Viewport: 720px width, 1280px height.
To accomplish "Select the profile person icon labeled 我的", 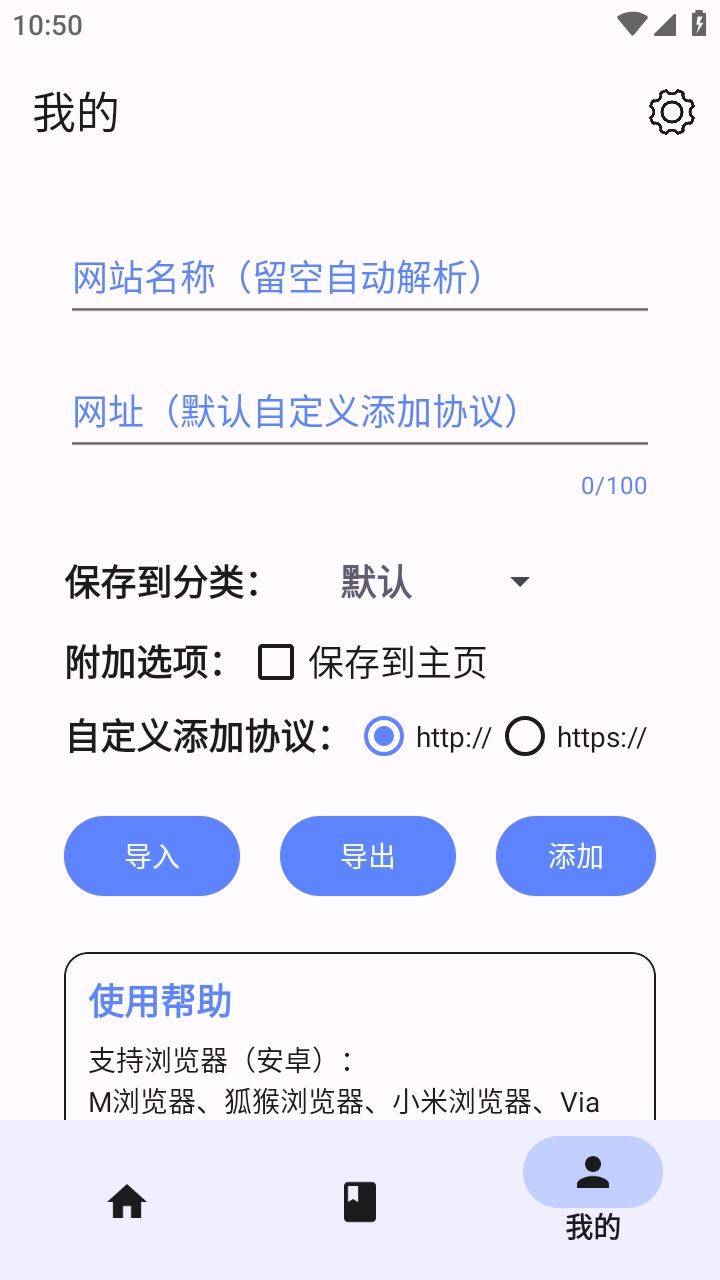I will pyautogui.click(x=592, y=1172).
